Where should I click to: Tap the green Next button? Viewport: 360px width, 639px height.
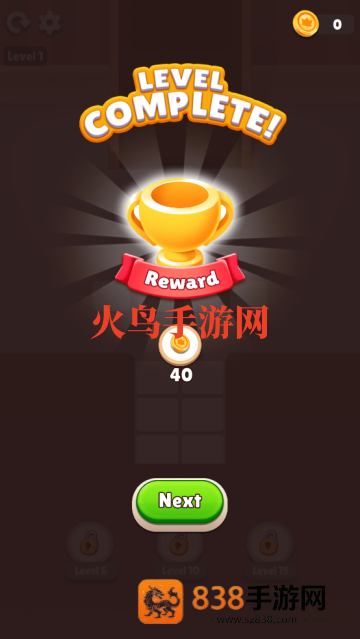(x=180, y=504)
